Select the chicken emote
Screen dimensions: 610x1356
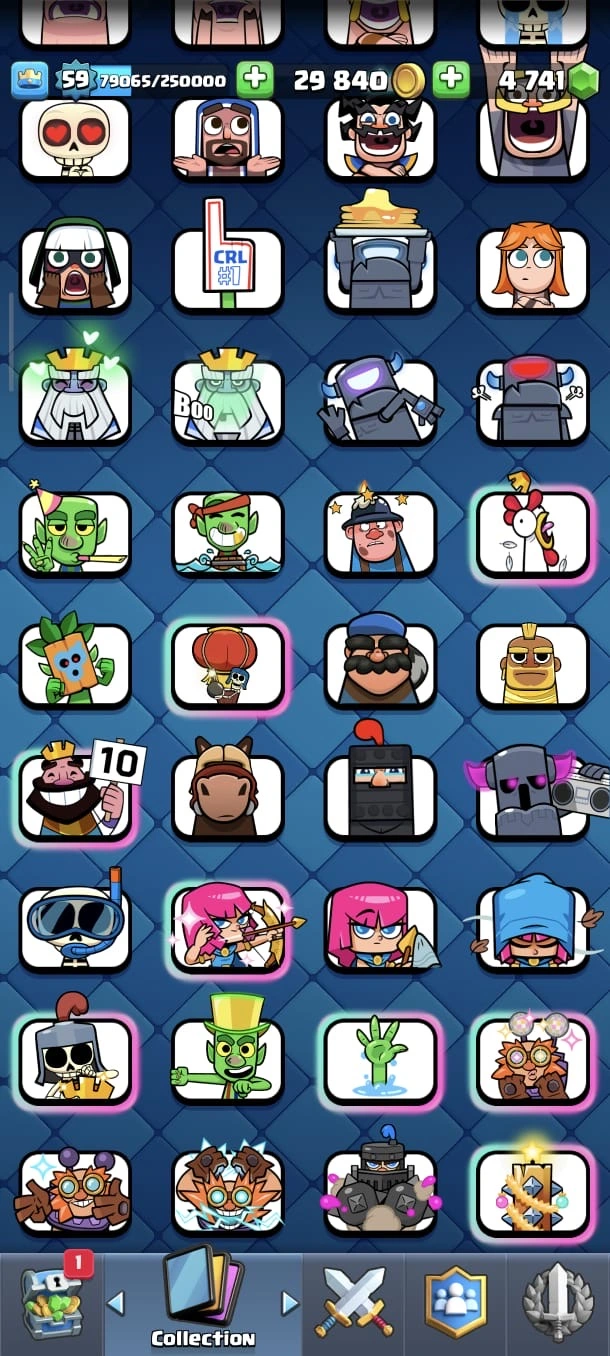point(532,531)
